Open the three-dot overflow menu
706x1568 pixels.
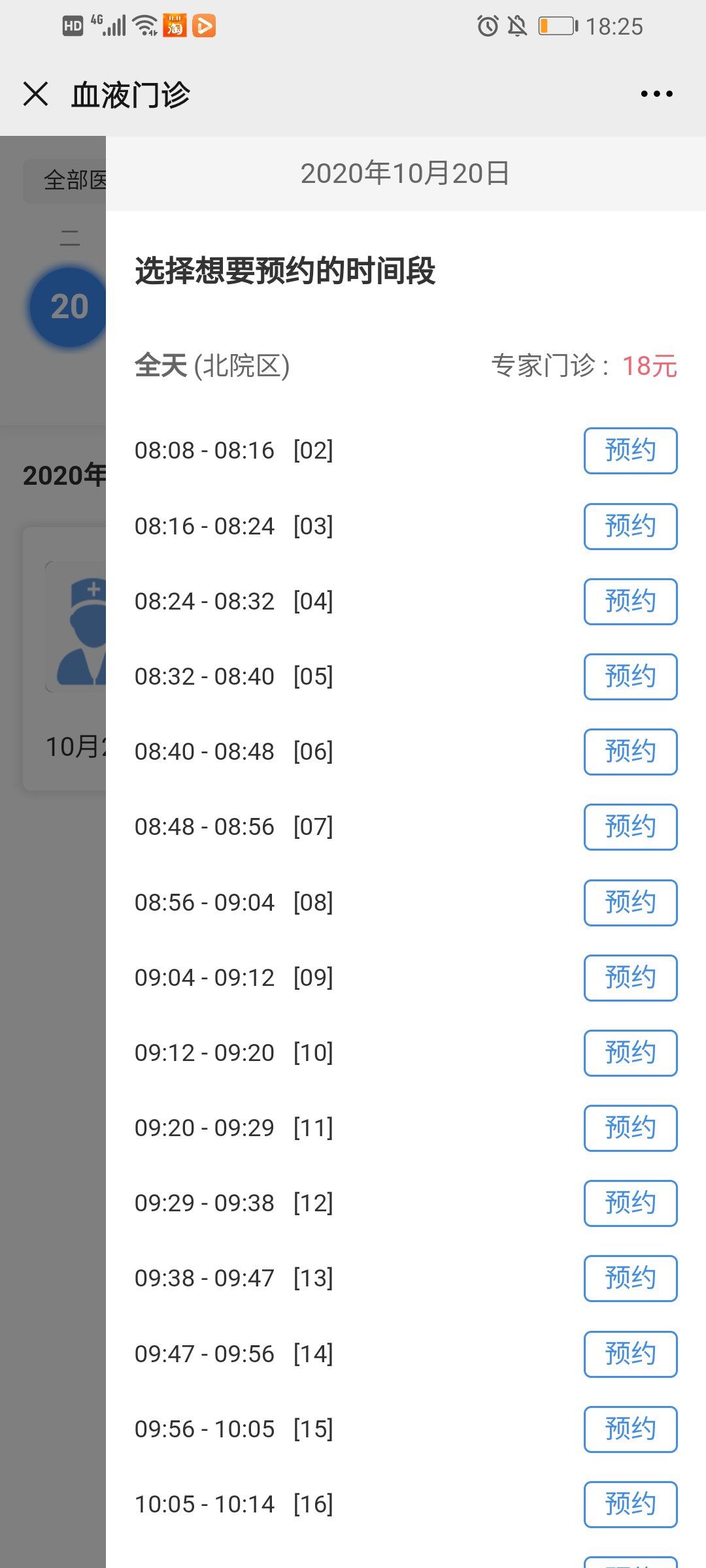click(656, 94)
